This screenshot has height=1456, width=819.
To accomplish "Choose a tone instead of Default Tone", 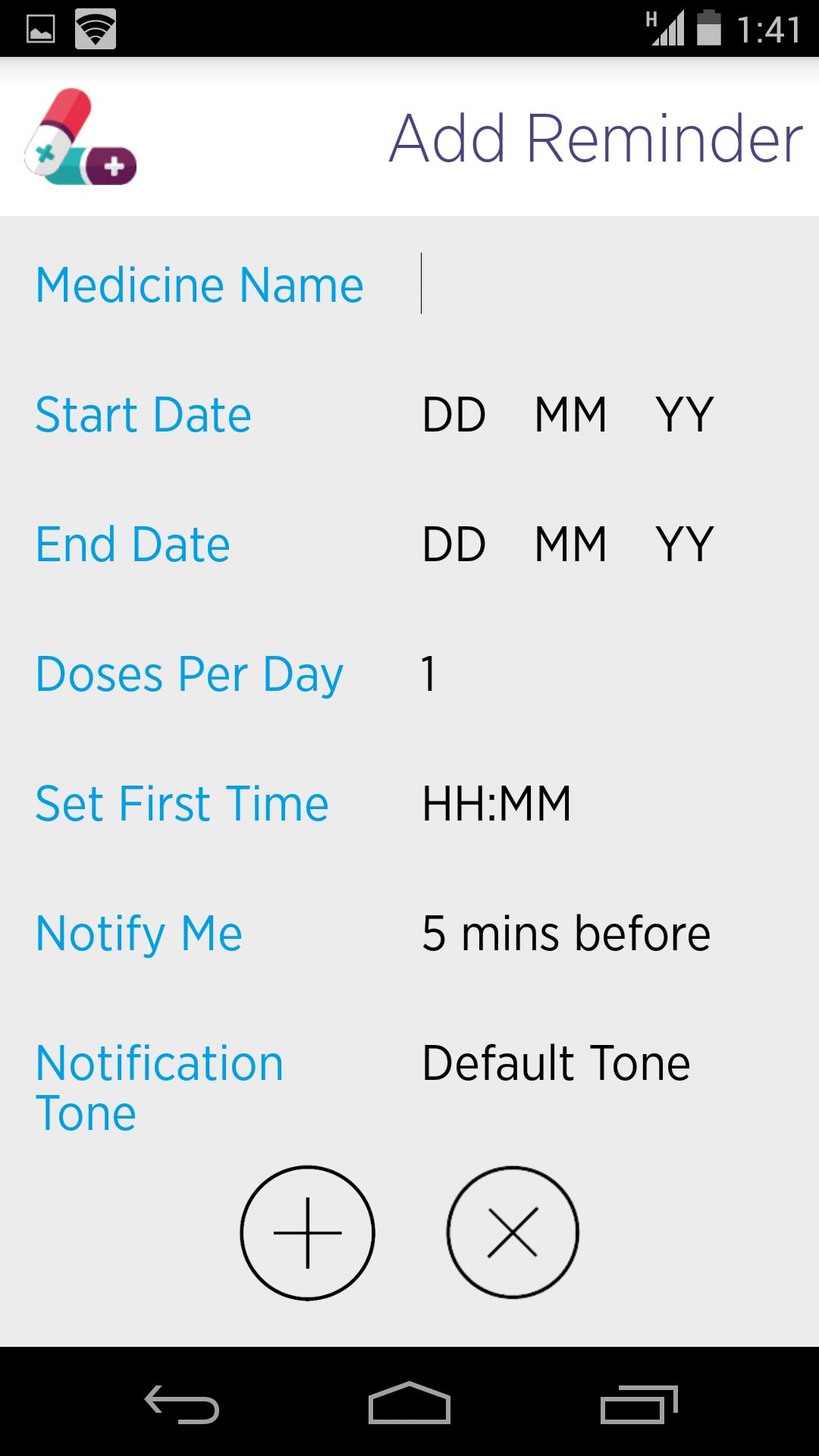I will 556,1063.
